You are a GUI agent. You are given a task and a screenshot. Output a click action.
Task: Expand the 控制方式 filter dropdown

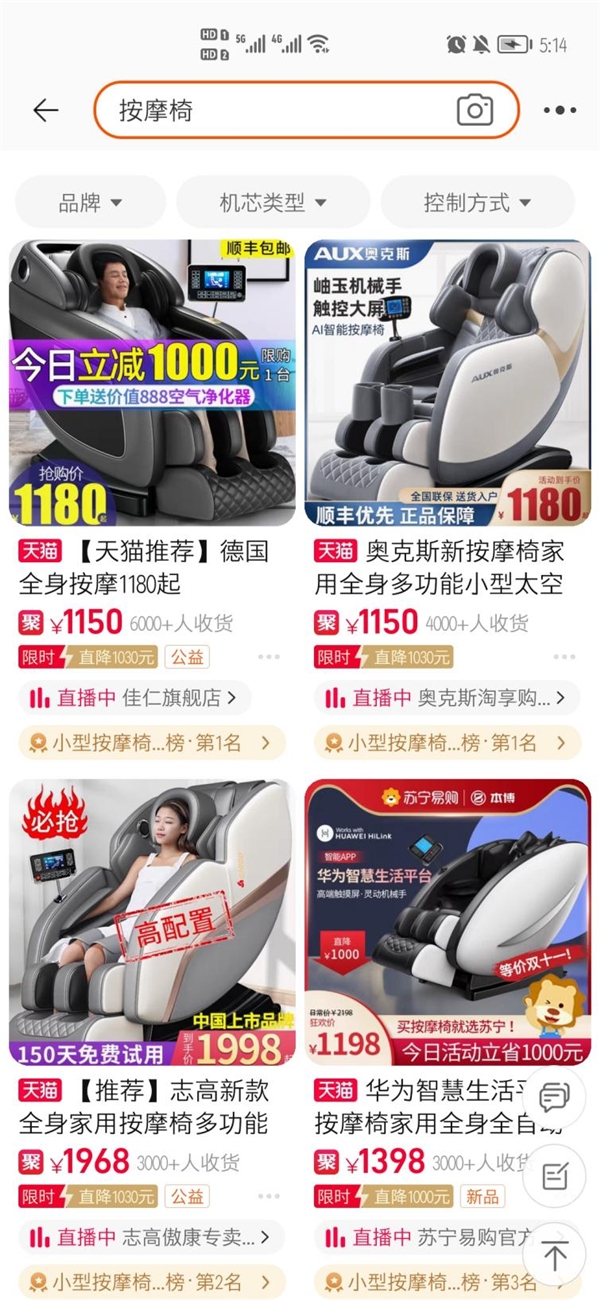pos(477,203)
